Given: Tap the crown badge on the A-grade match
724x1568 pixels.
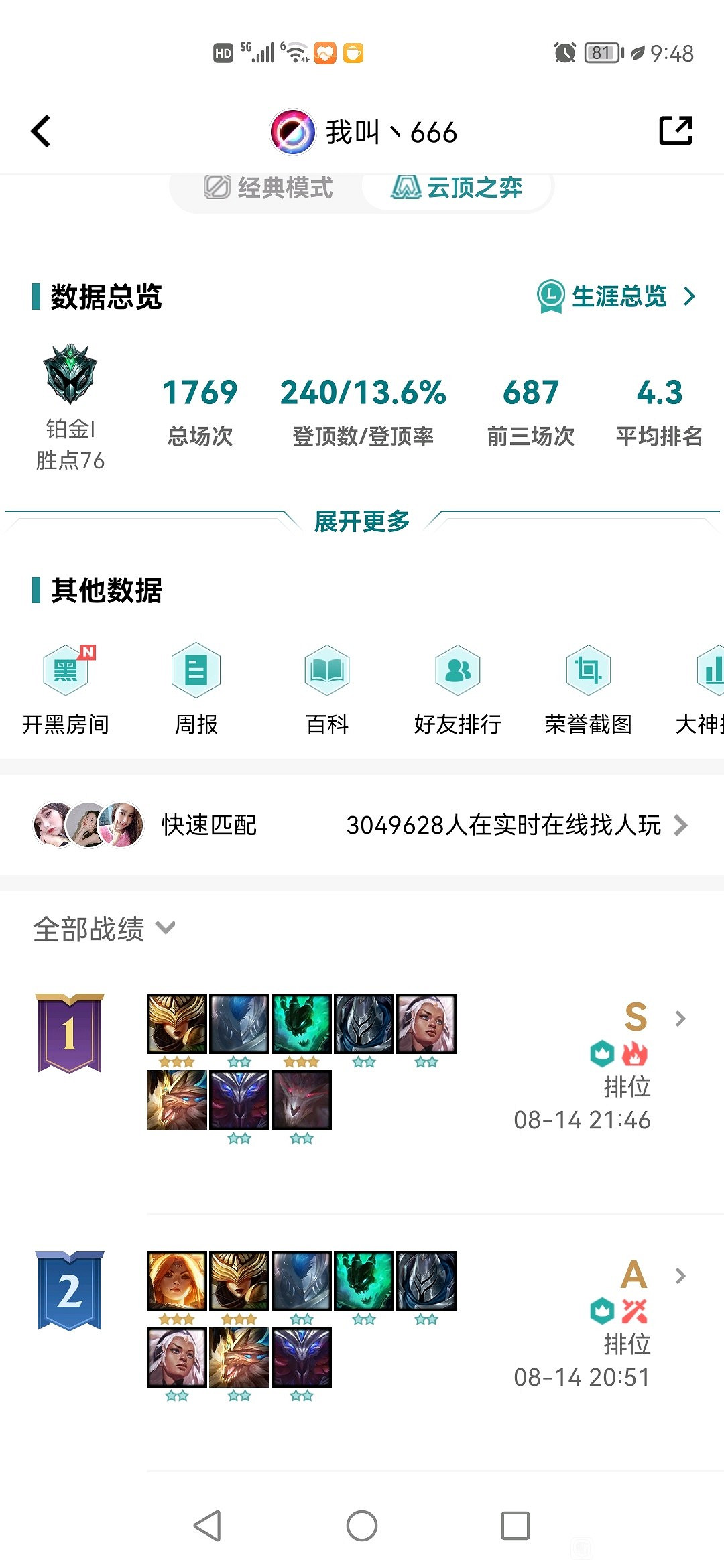Looking at the screenshot, I should coord(601,1310).
